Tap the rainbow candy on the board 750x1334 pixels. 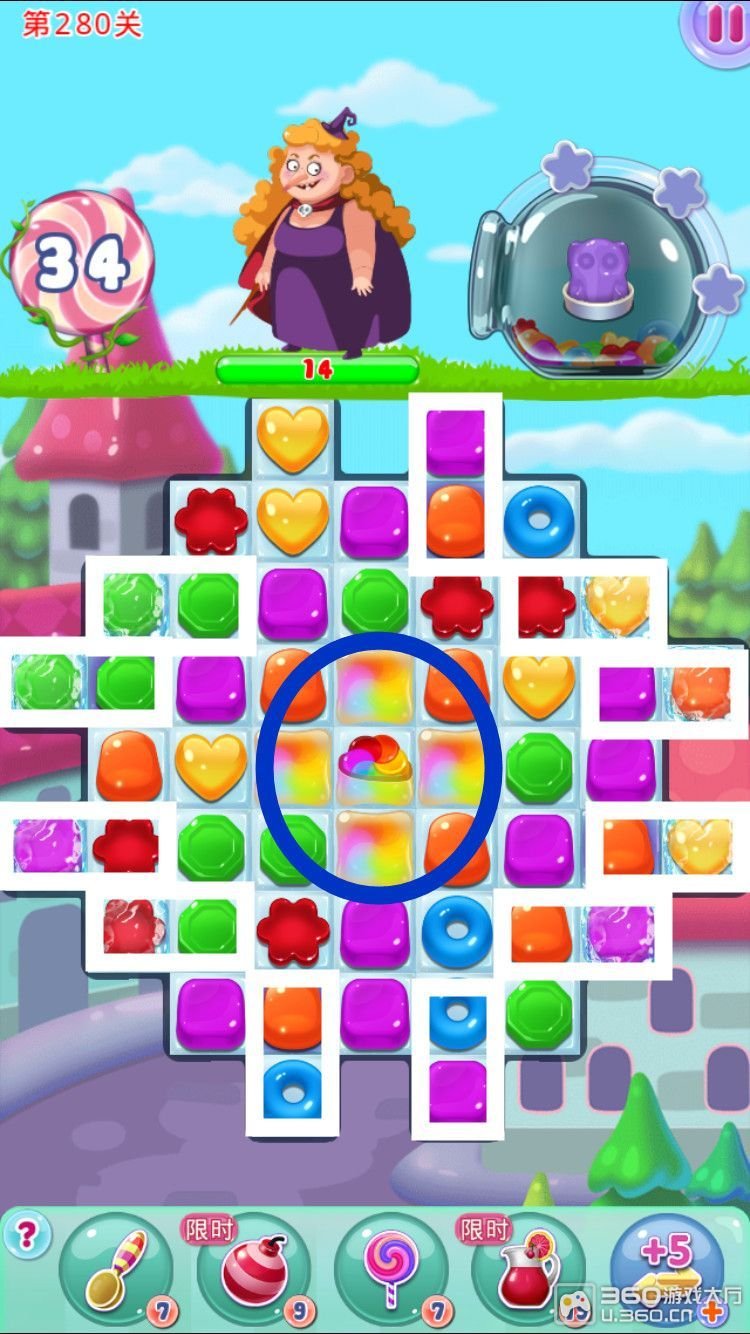[x=376, y=764]
